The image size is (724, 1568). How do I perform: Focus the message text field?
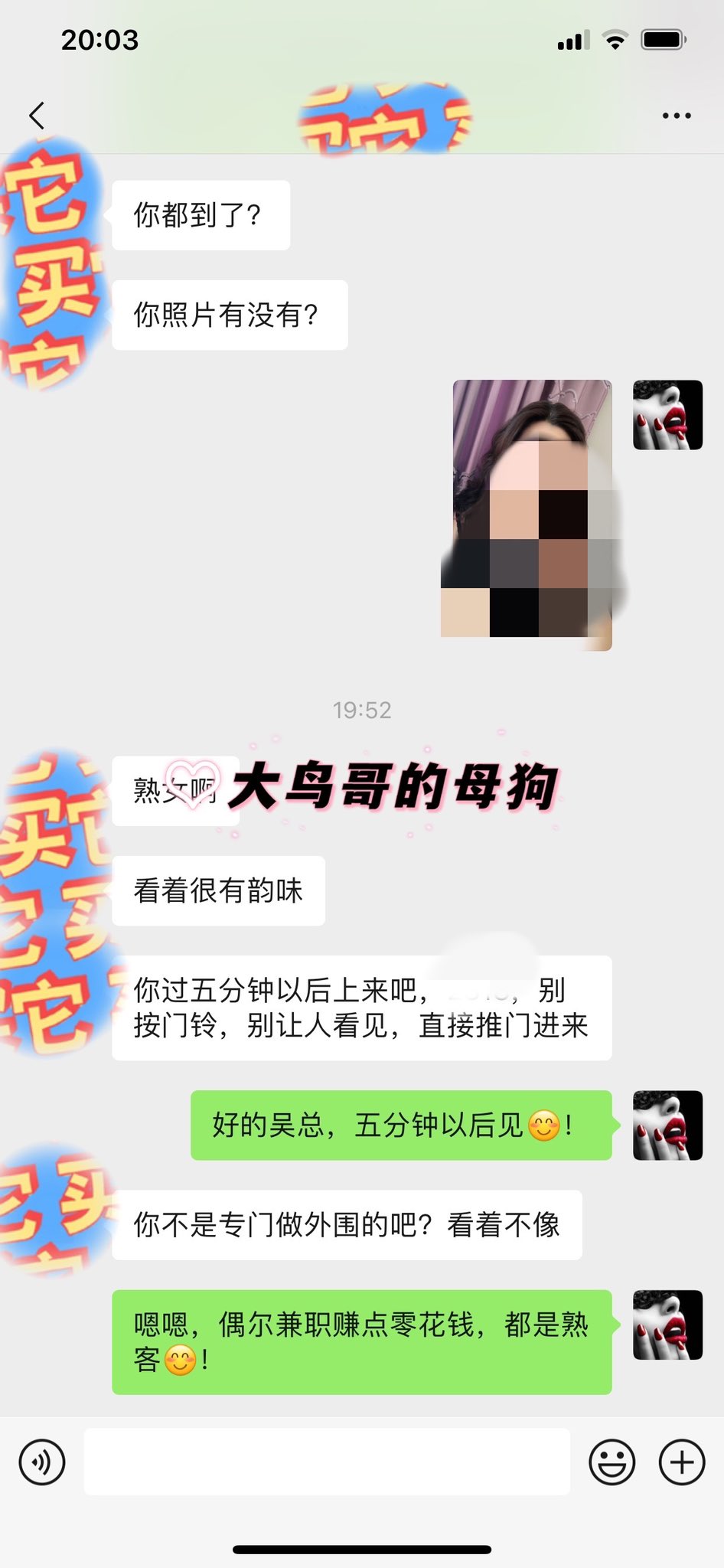pos(327,1462)
